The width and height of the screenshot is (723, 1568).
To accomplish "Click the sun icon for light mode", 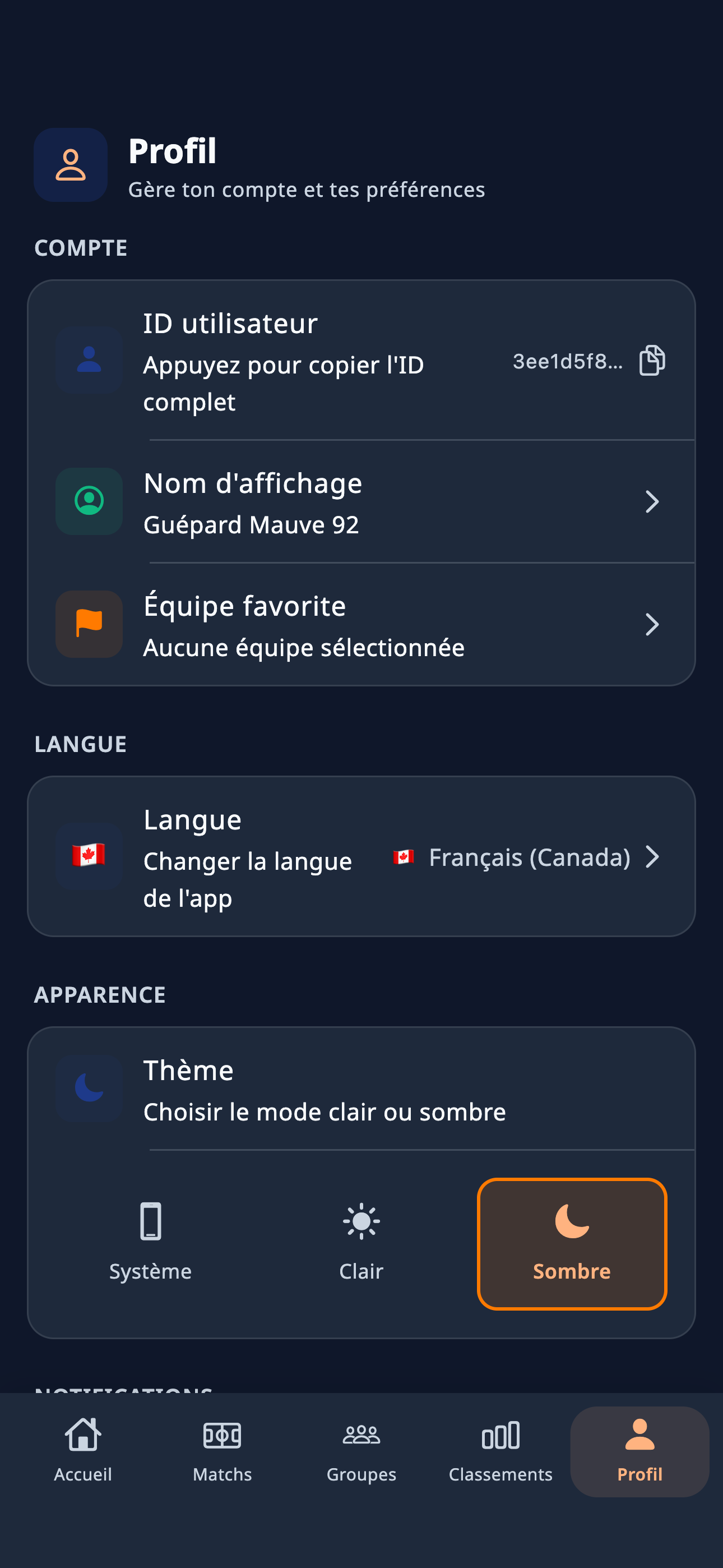I will [361, 1219].
